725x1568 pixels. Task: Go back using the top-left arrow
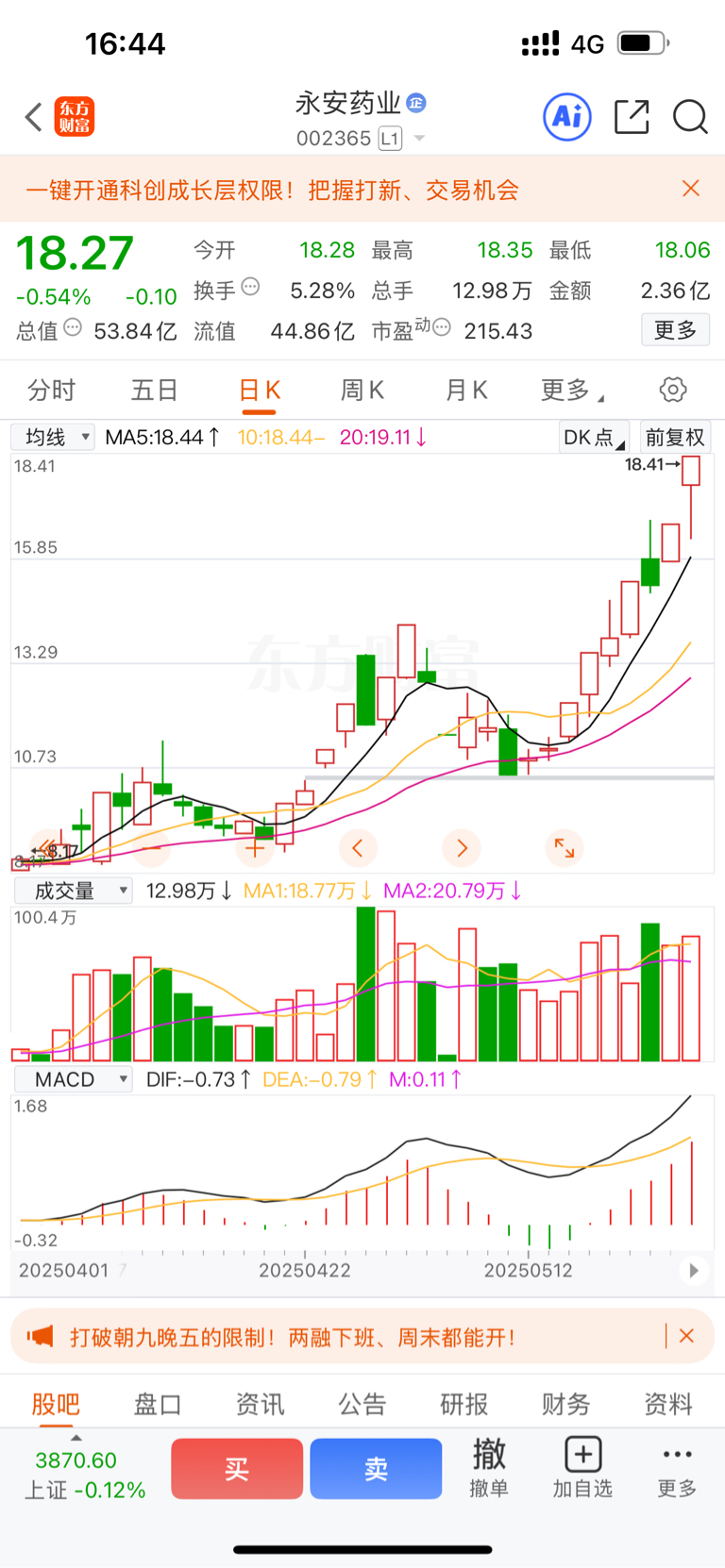(x=34, y=117)
